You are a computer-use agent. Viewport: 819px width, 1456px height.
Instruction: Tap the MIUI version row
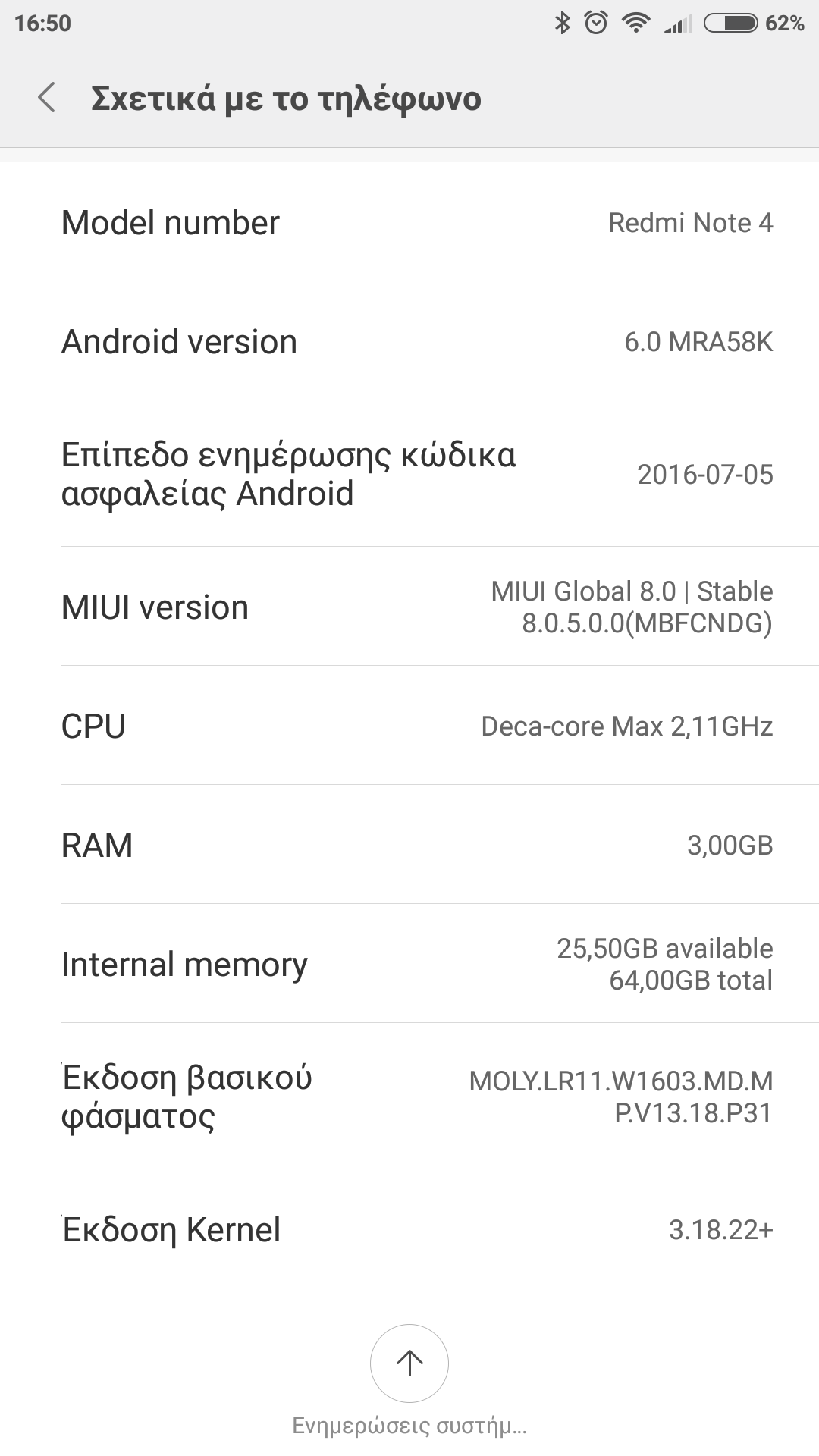pyautogui.click(x=409, y=607)
